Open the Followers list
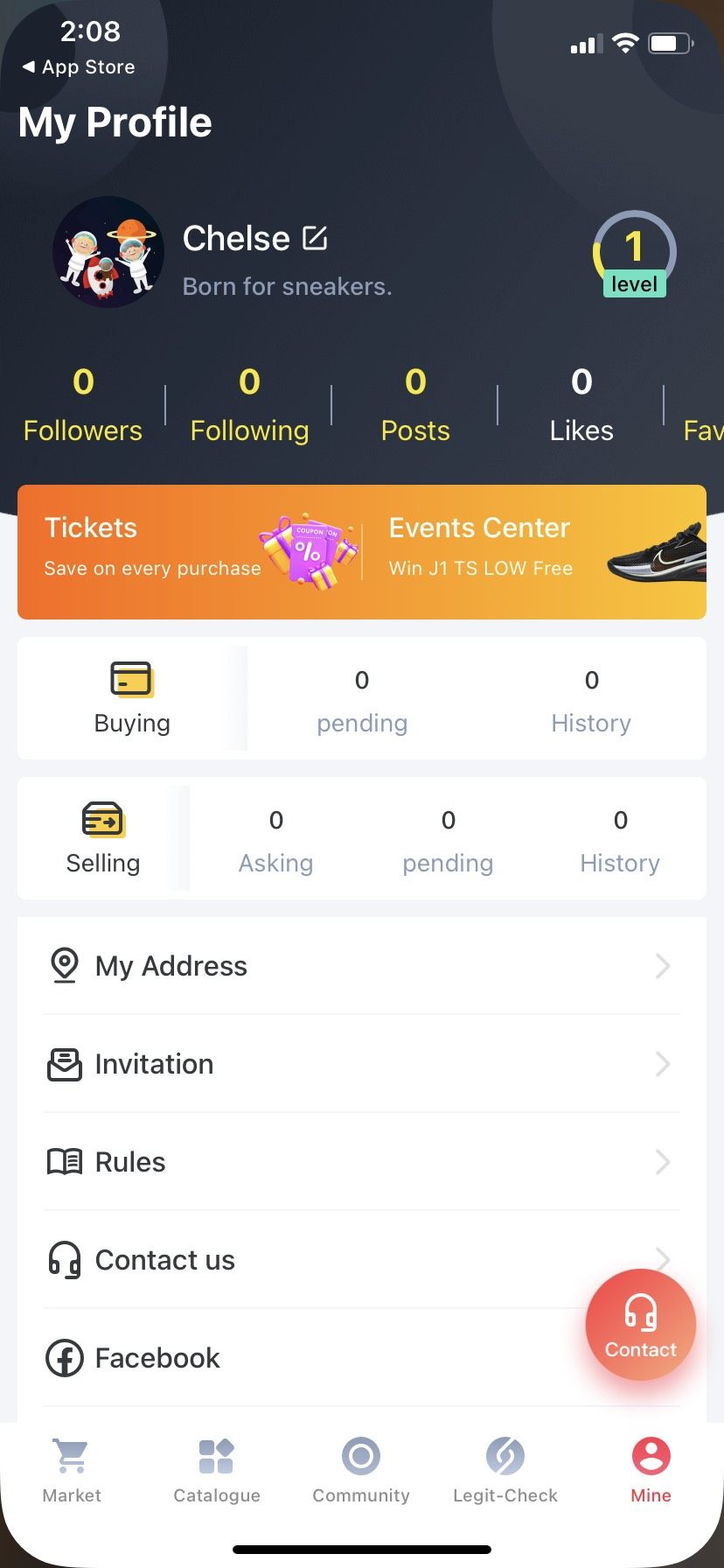This screenshot has height=1568, width=724. pos(83,404)
